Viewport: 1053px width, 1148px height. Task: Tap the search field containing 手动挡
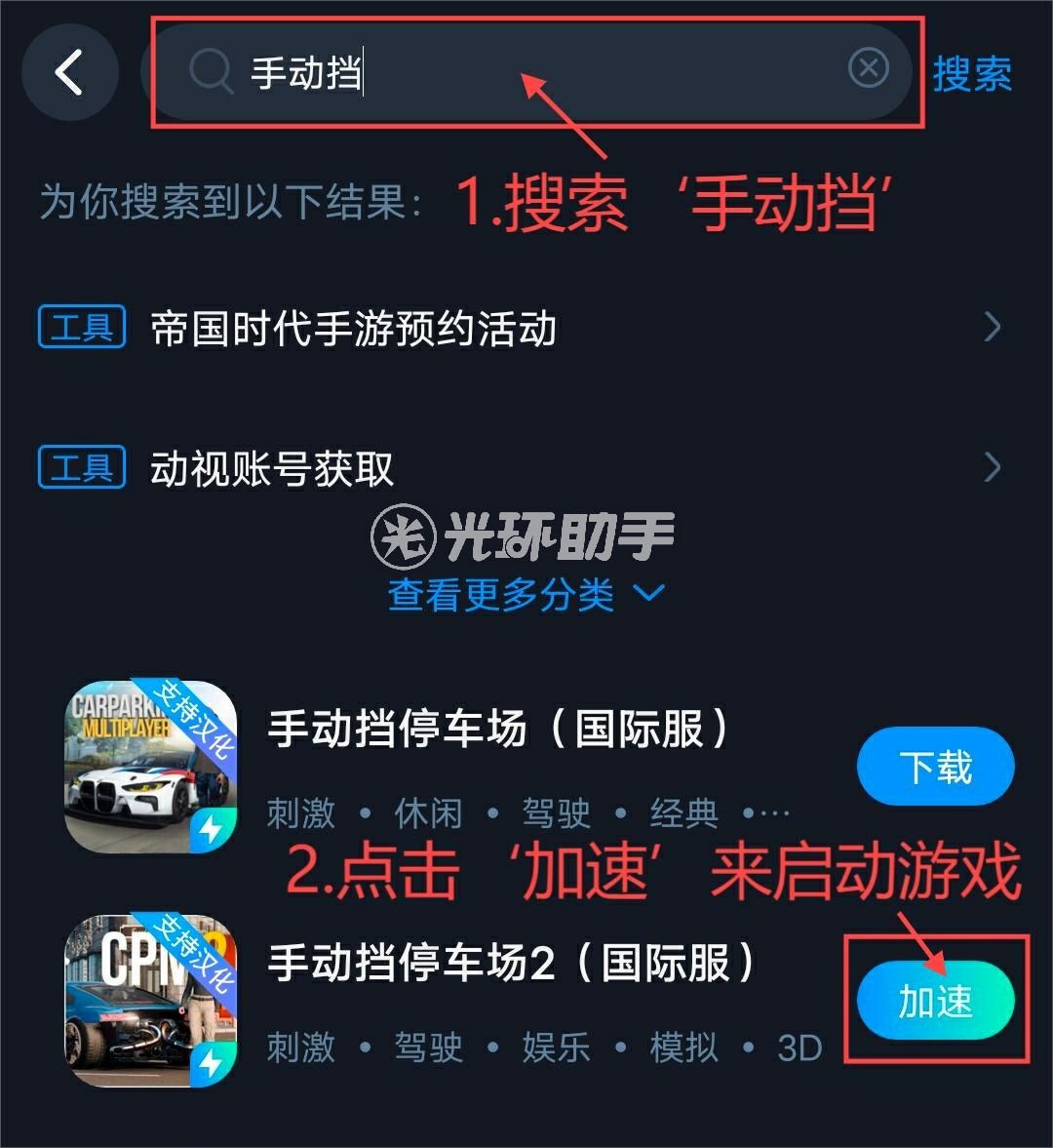[x=526, y=71]
